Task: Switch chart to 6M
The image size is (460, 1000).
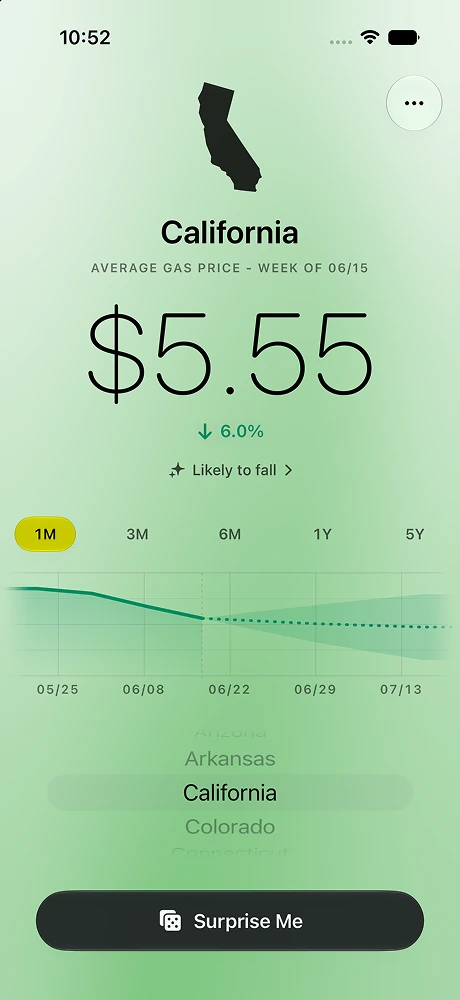Action: click(x=230, y=534)
